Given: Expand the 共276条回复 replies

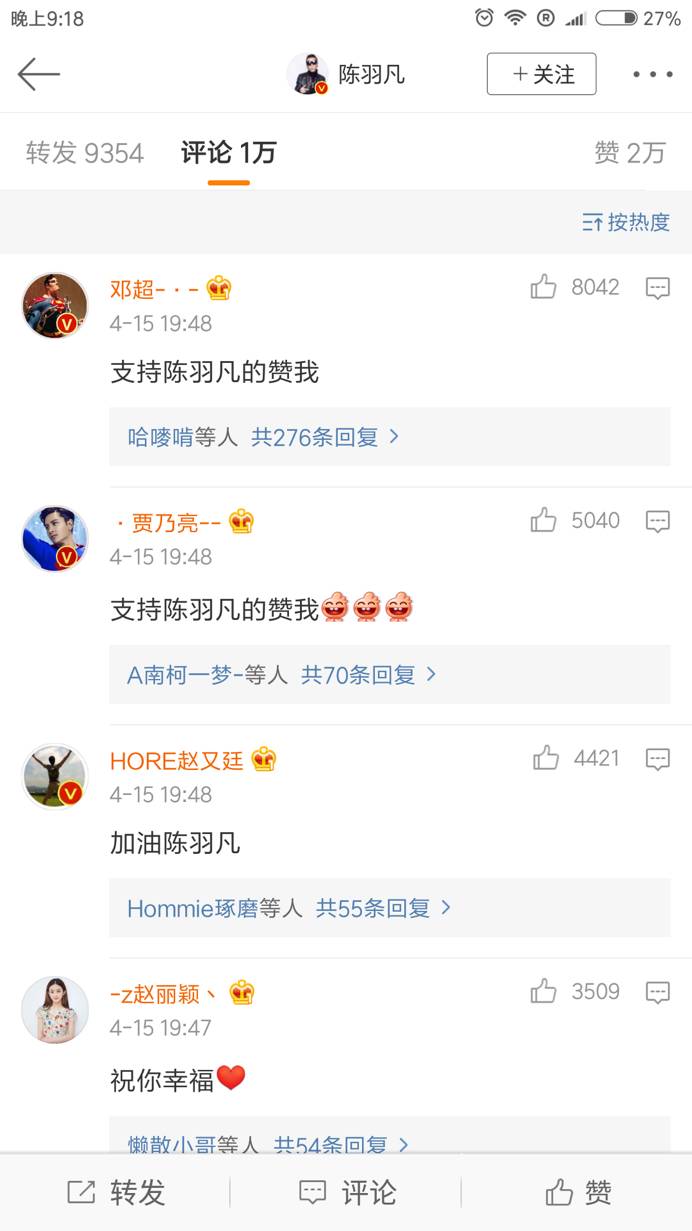Looking at the screenshot, I should pyautogui.click(x=324, y=437).
